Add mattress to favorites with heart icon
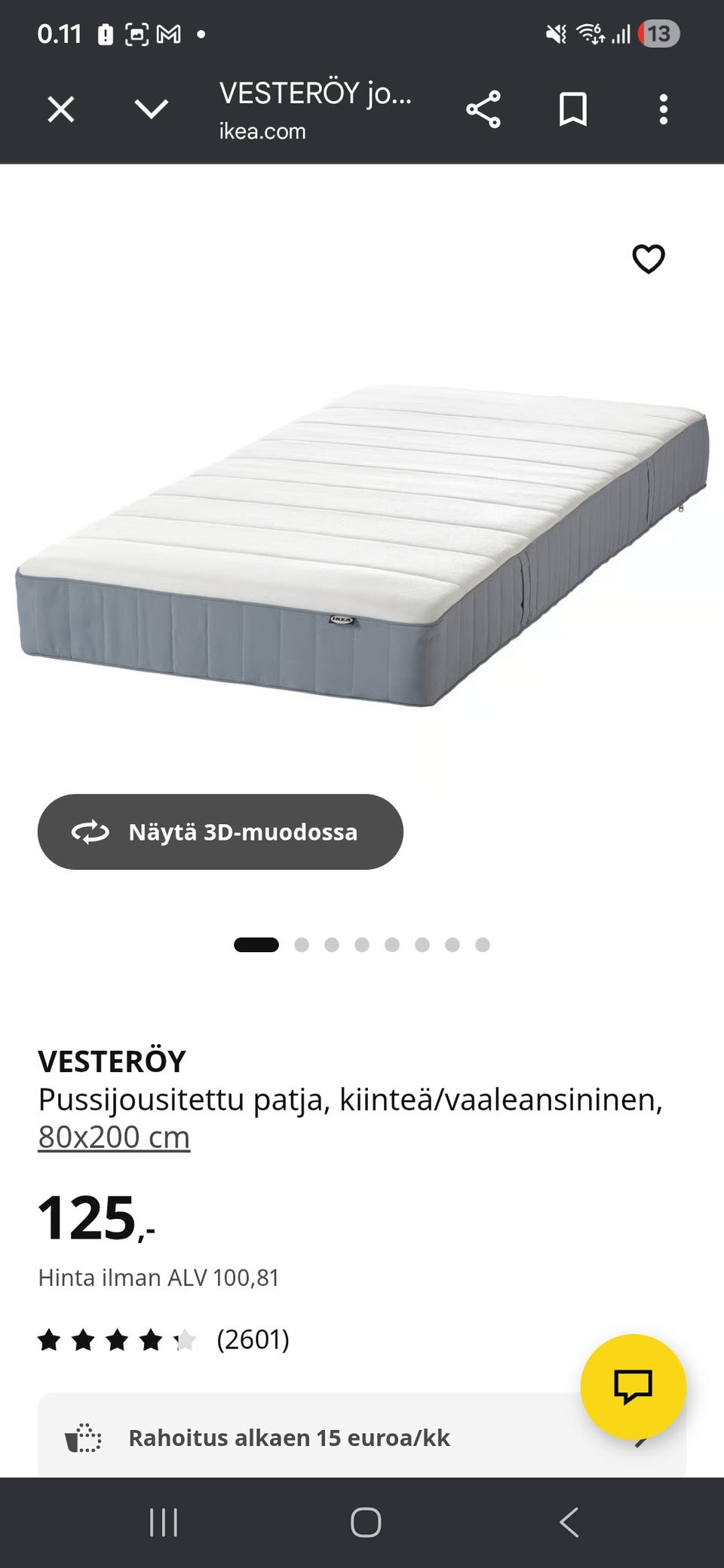724x1568 pixels. click(x=647, y=259)
